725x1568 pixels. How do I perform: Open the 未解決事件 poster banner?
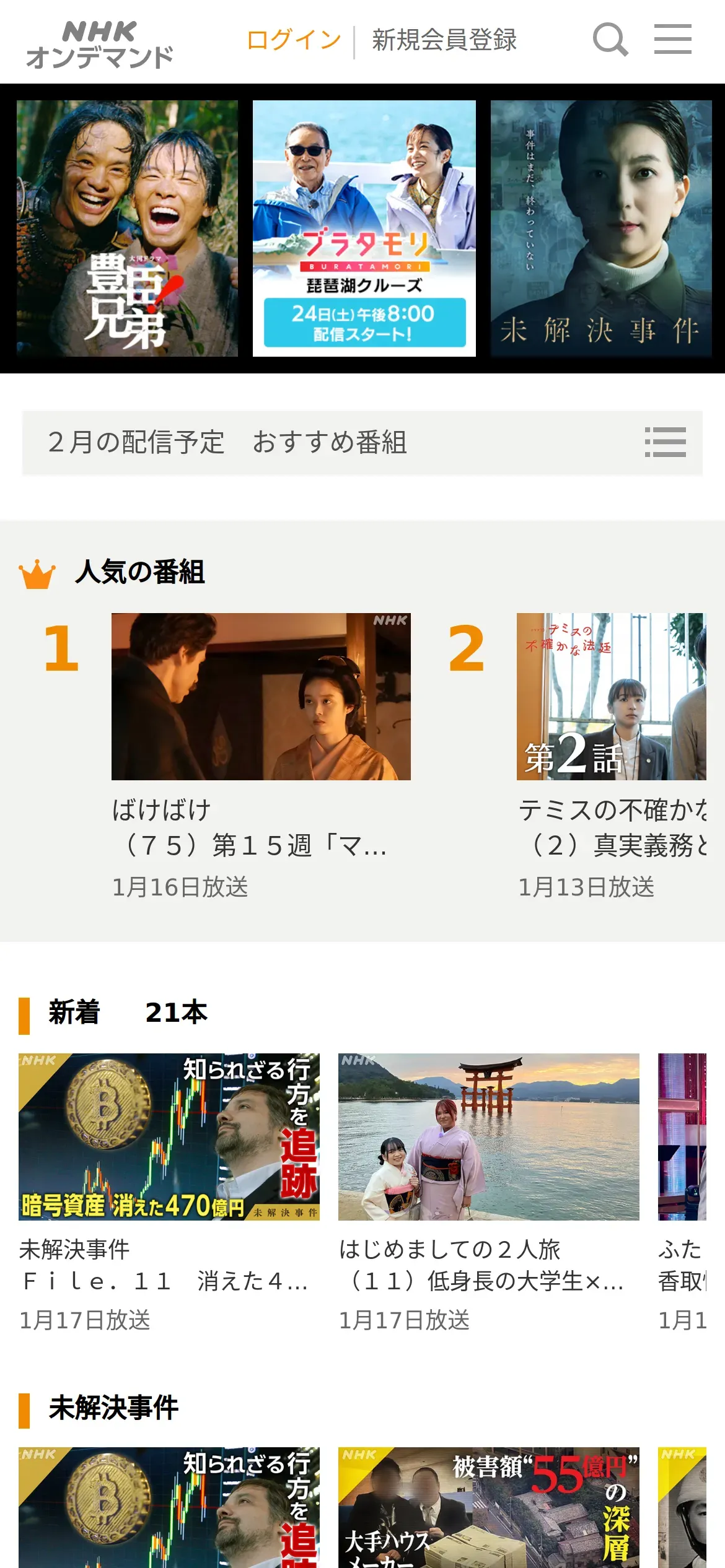[601, 229]
